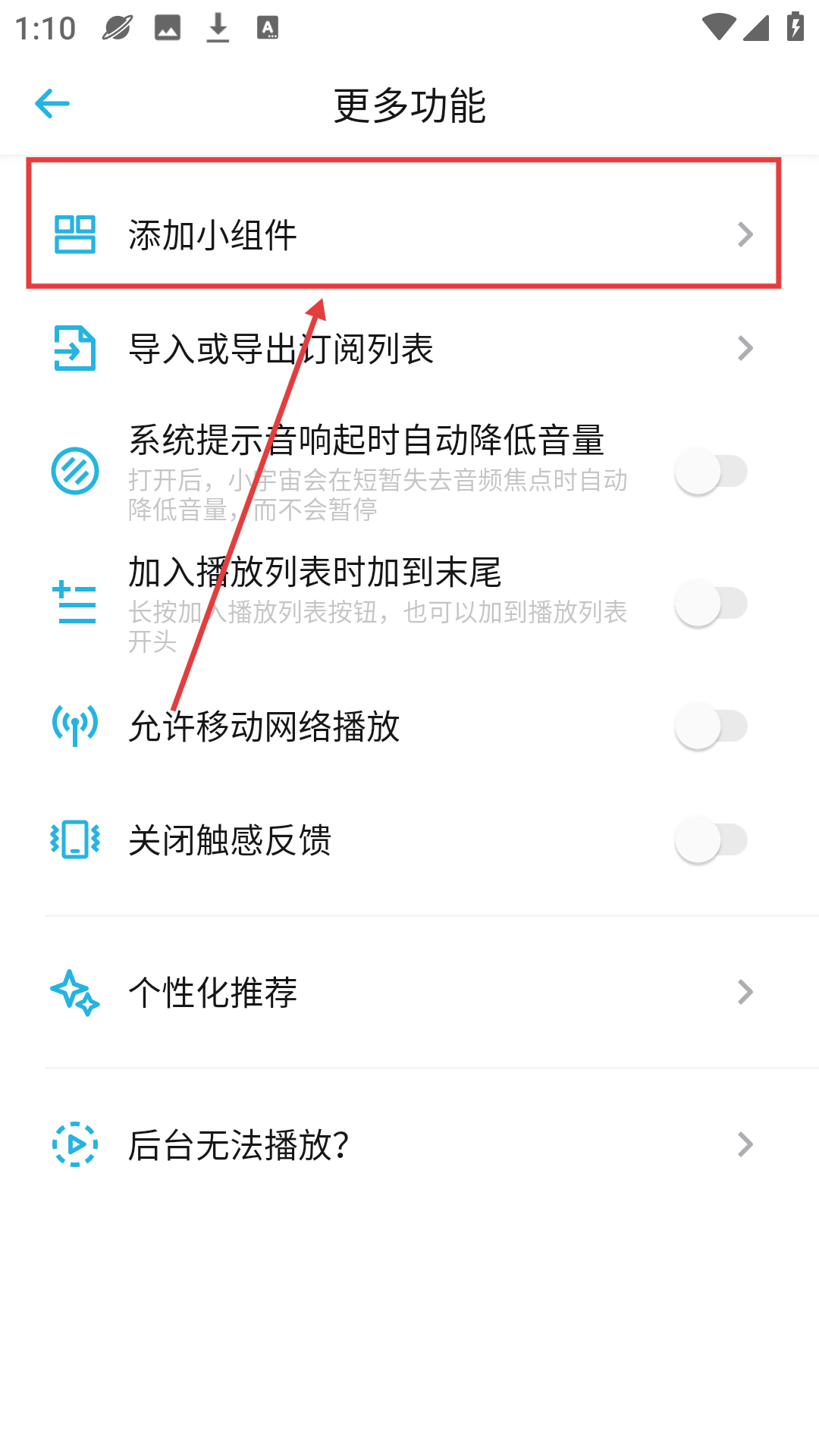Open 导入或导出订阅列表 row
This screenshot has width=819, height=1456.
(x=403, y=349)
